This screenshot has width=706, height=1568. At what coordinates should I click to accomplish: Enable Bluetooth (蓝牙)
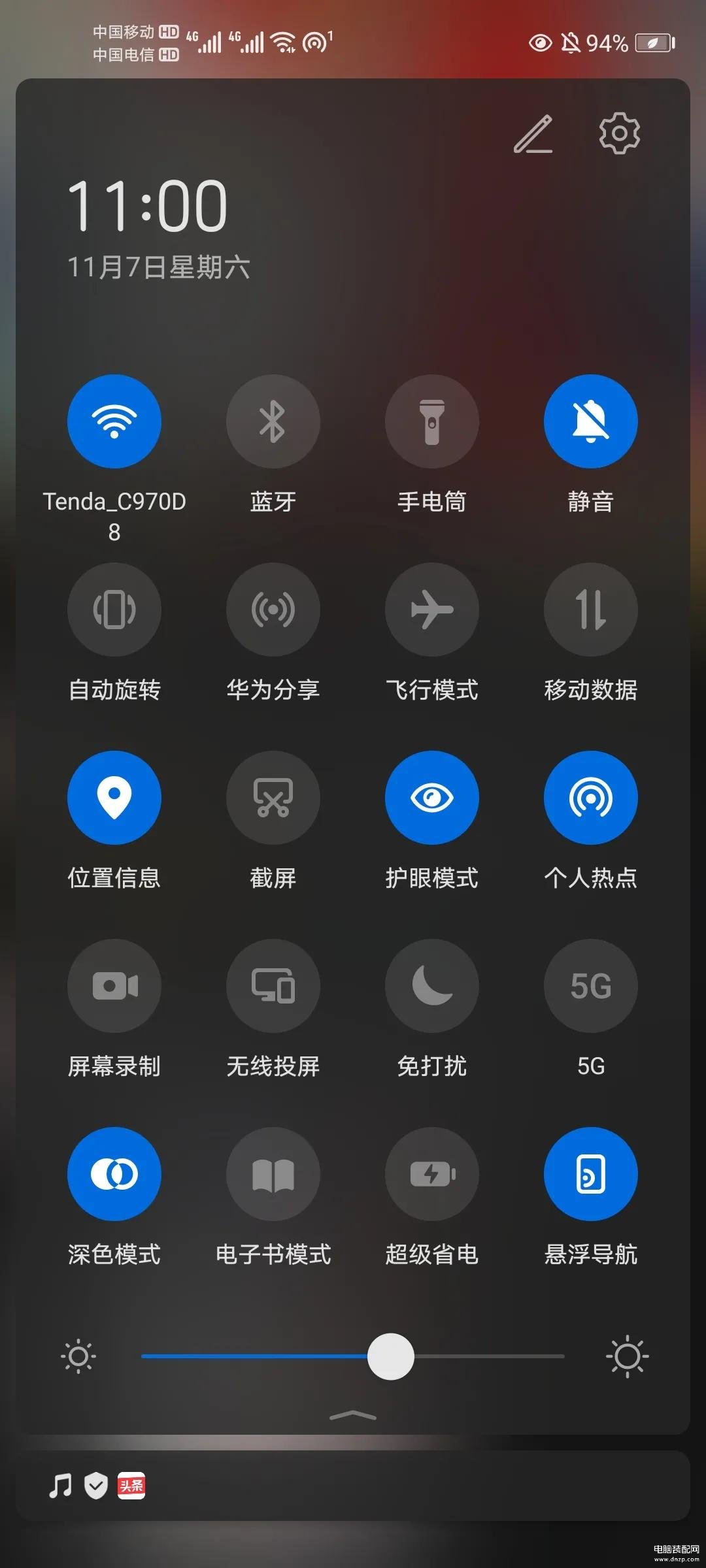point(273,421)
